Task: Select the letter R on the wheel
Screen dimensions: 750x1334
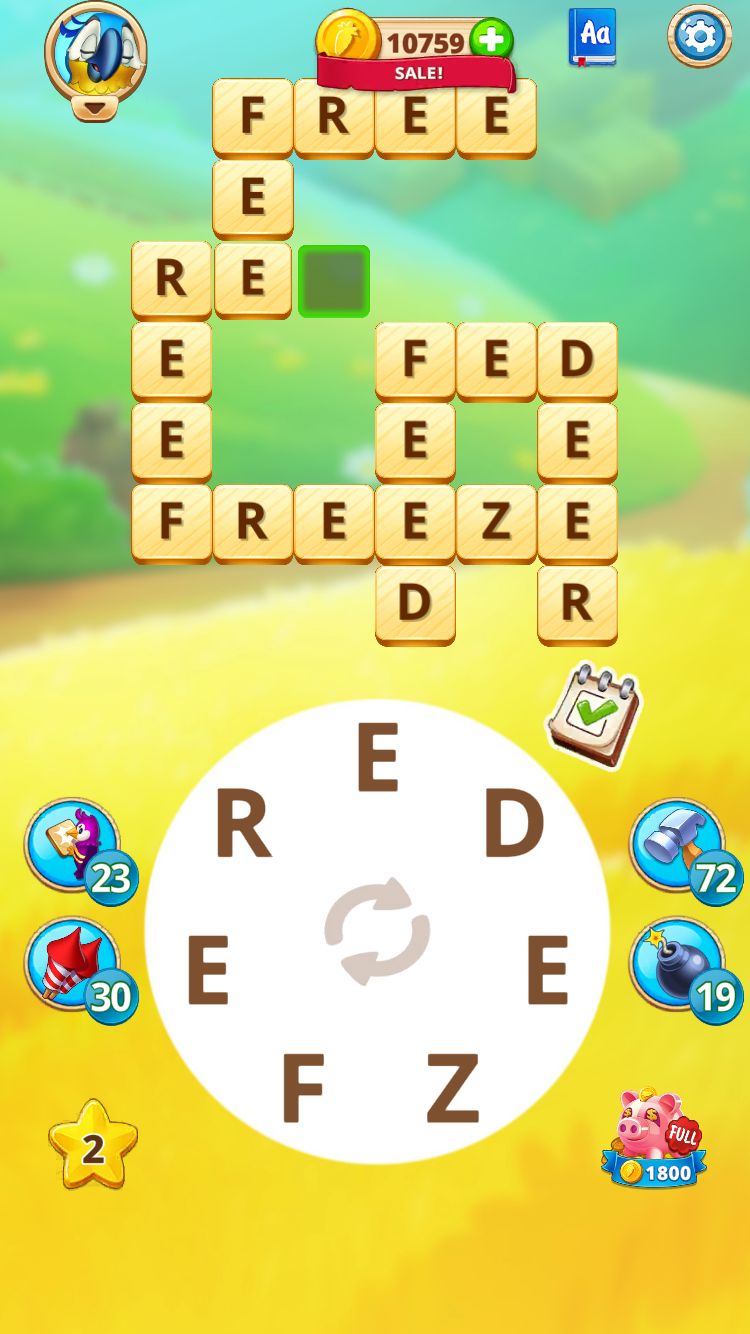Action: [x=243, y=825]
